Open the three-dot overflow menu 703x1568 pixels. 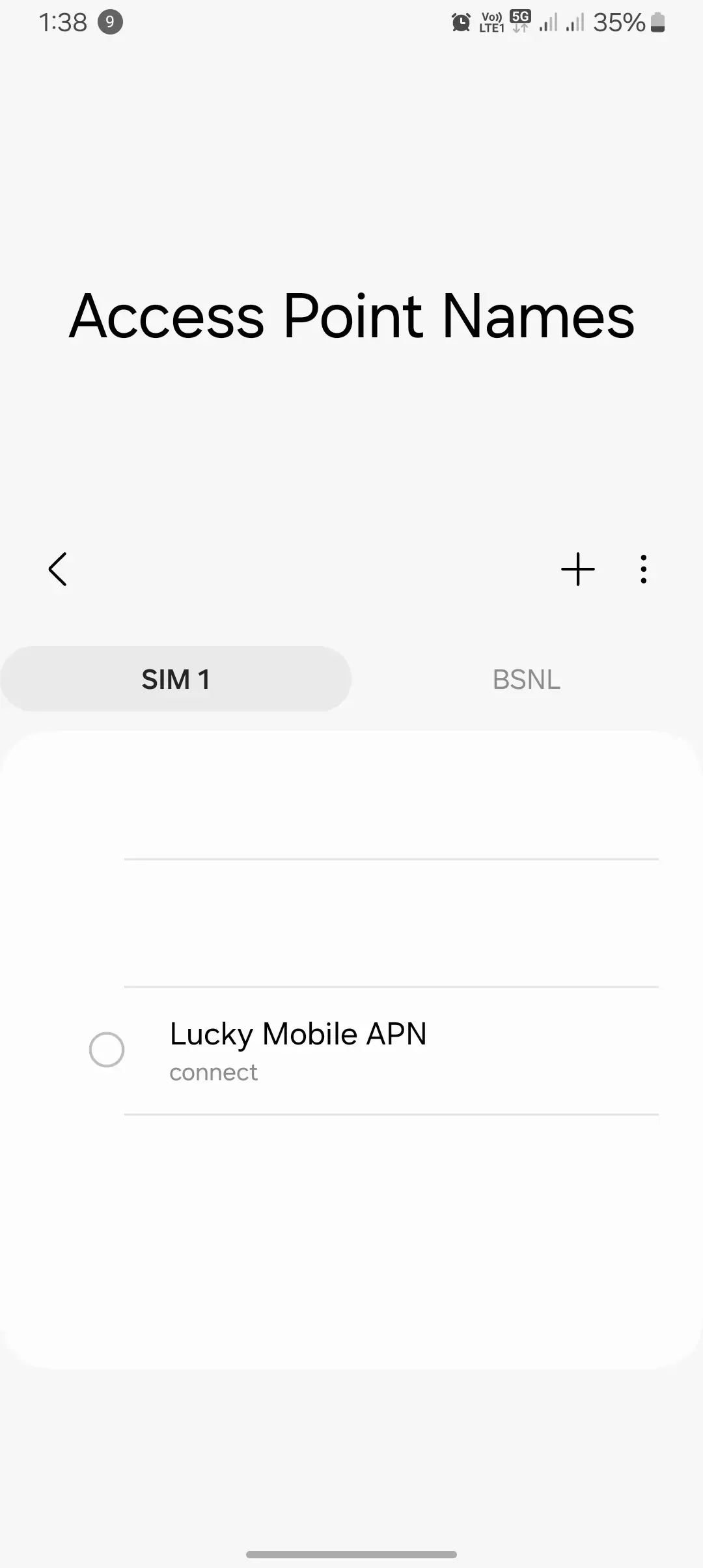coord(643,569)
